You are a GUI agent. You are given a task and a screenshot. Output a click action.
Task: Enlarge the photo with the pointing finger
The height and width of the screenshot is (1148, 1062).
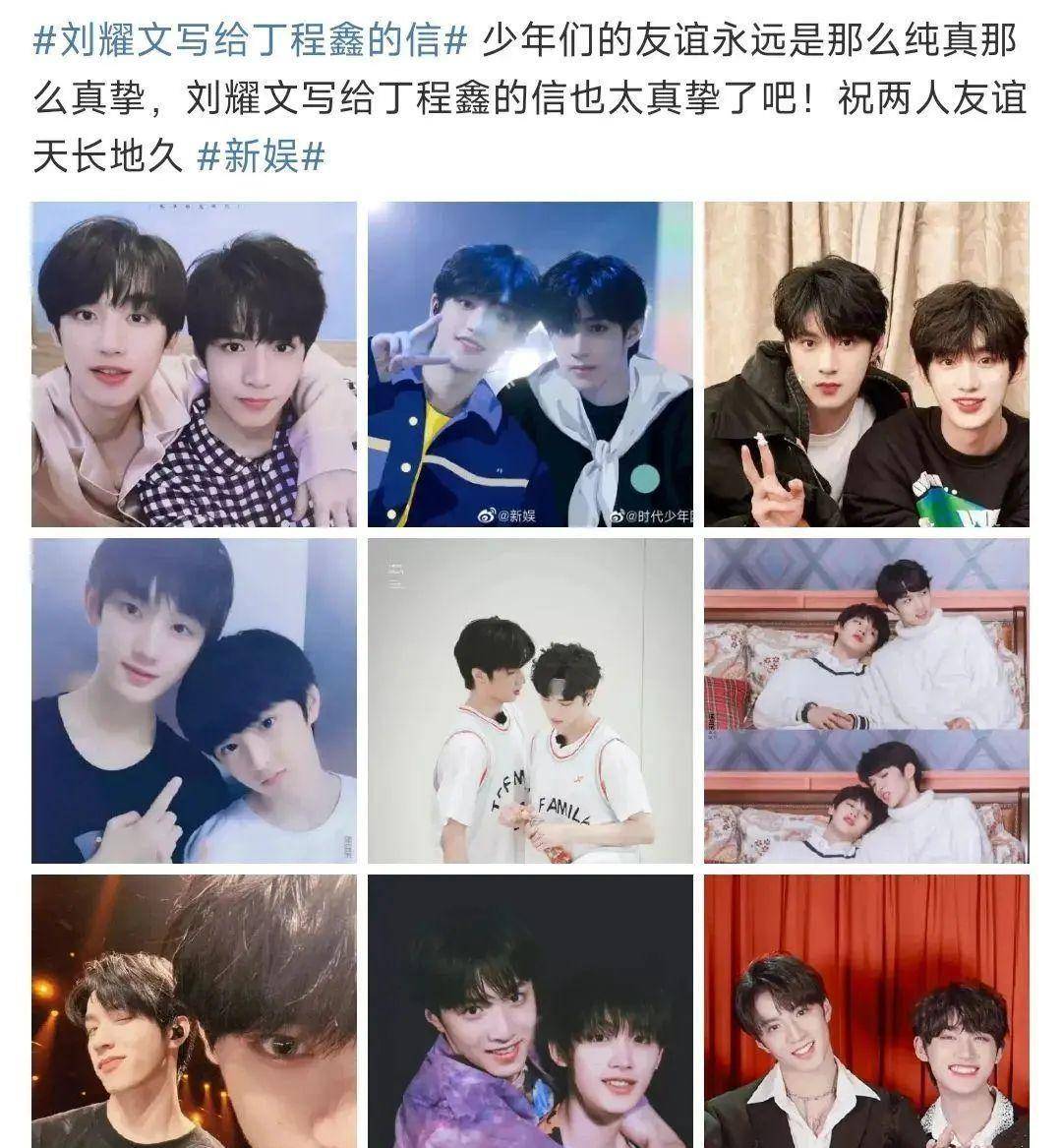[x=194, y=700]
